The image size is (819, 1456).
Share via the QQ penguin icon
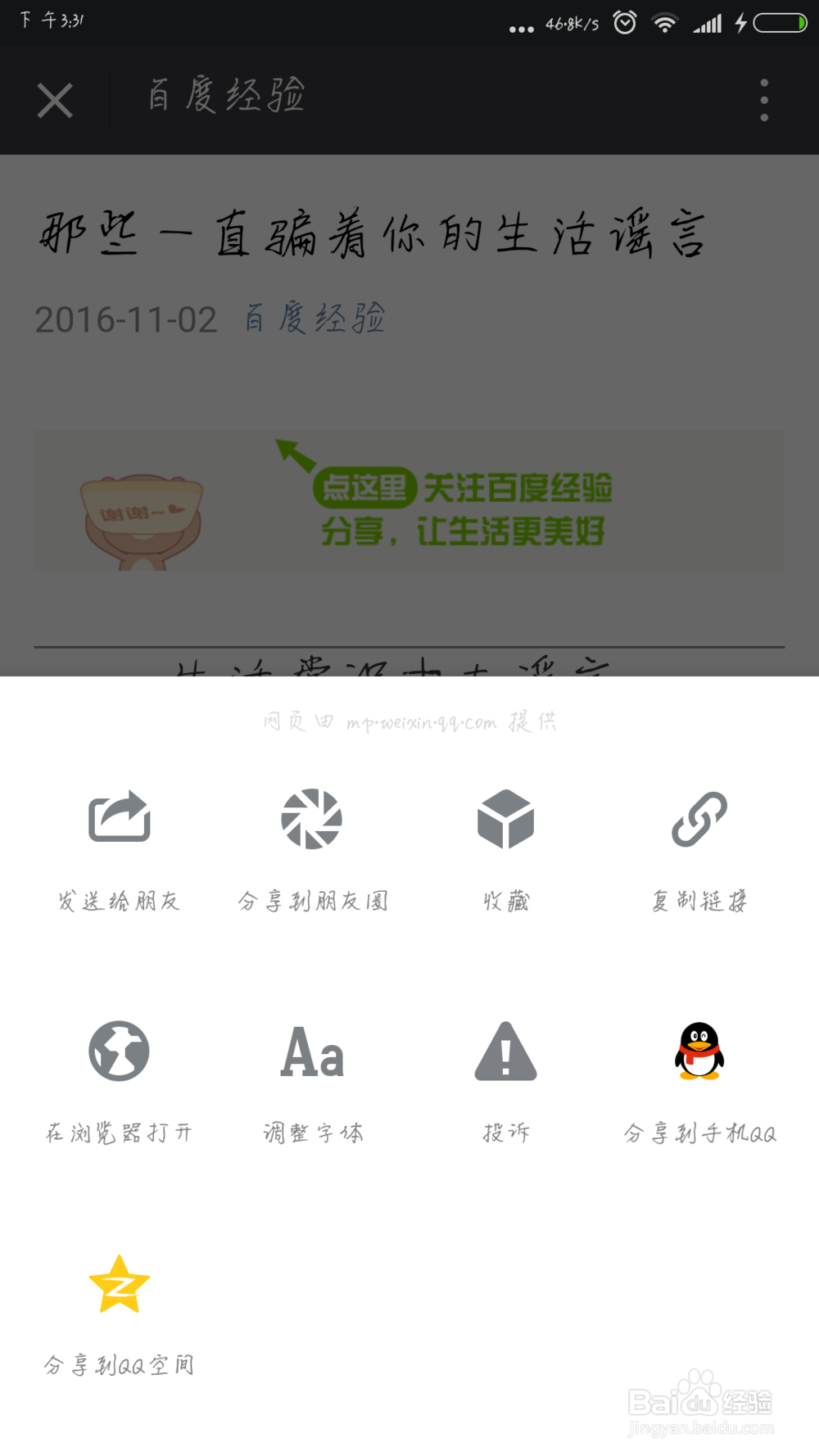pos(699,1052)
